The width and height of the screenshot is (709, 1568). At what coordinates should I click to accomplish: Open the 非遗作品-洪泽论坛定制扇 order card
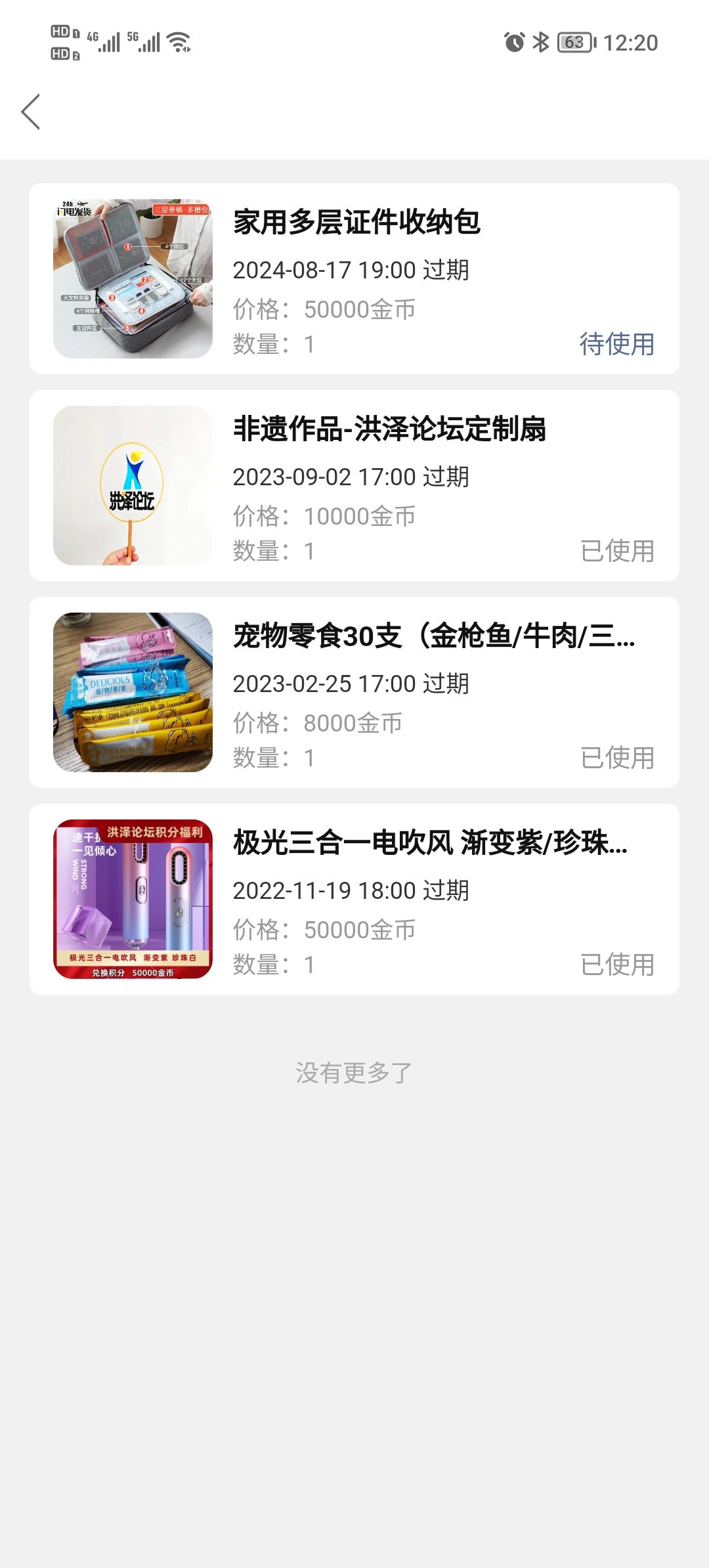click(354, 485)
